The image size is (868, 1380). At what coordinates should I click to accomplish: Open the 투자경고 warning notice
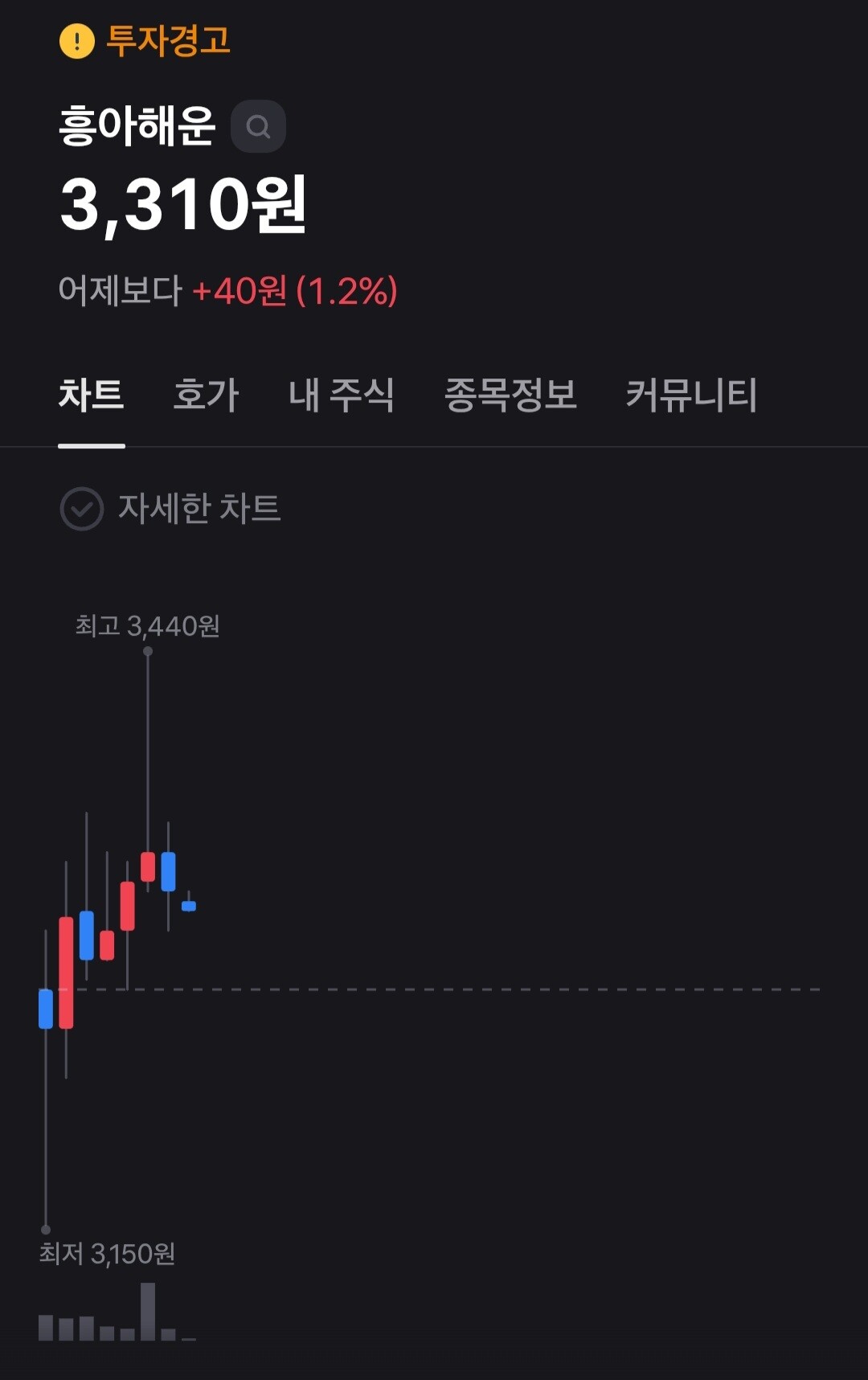(145, 40)
